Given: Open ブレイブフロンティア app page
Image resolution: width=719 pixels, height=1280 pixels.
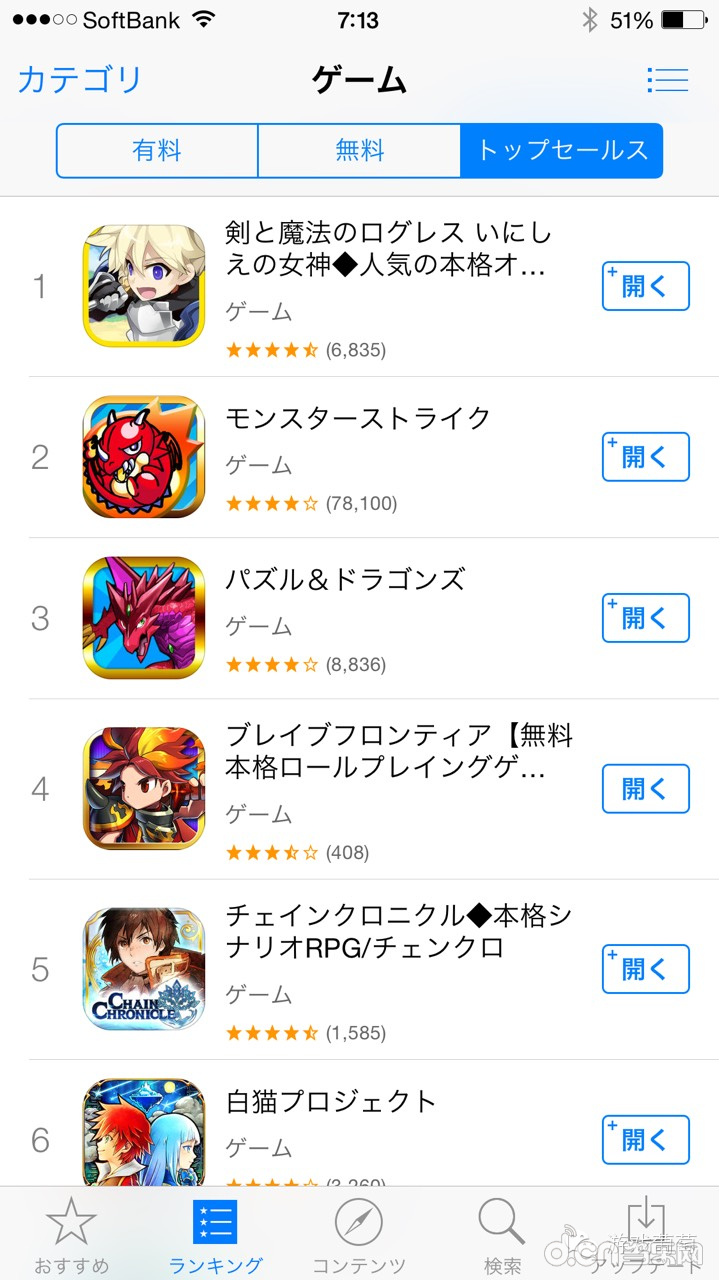Looking at the screenshot, I should point(398,753).
